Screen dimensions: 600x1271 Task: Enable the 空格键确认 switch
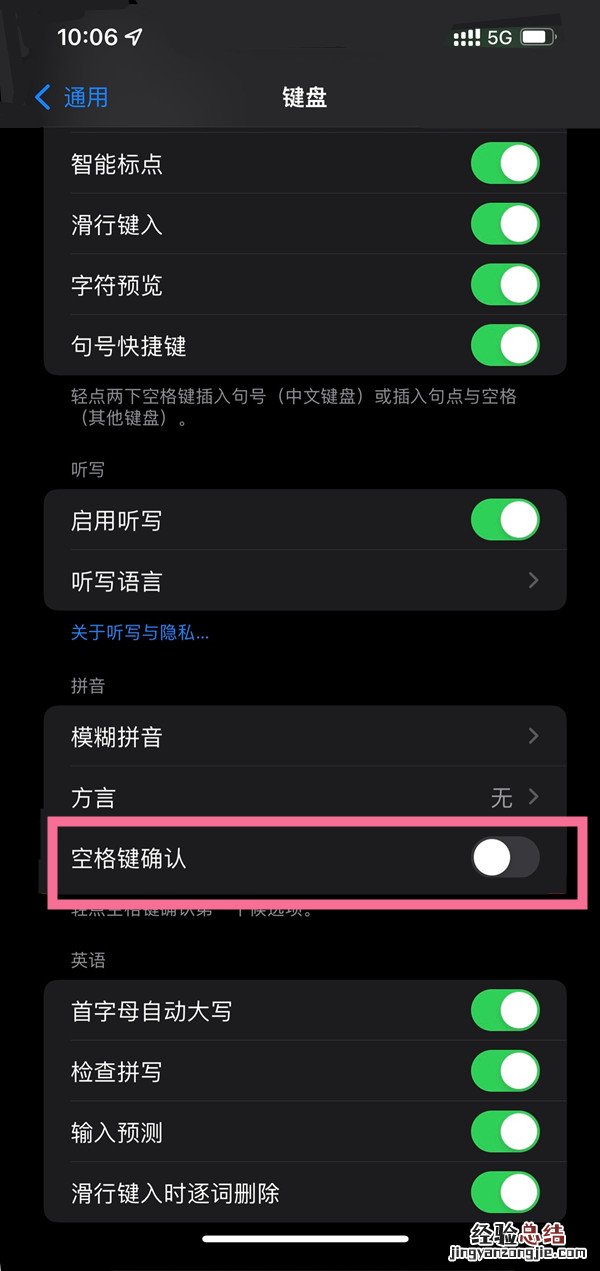(505, 858)
